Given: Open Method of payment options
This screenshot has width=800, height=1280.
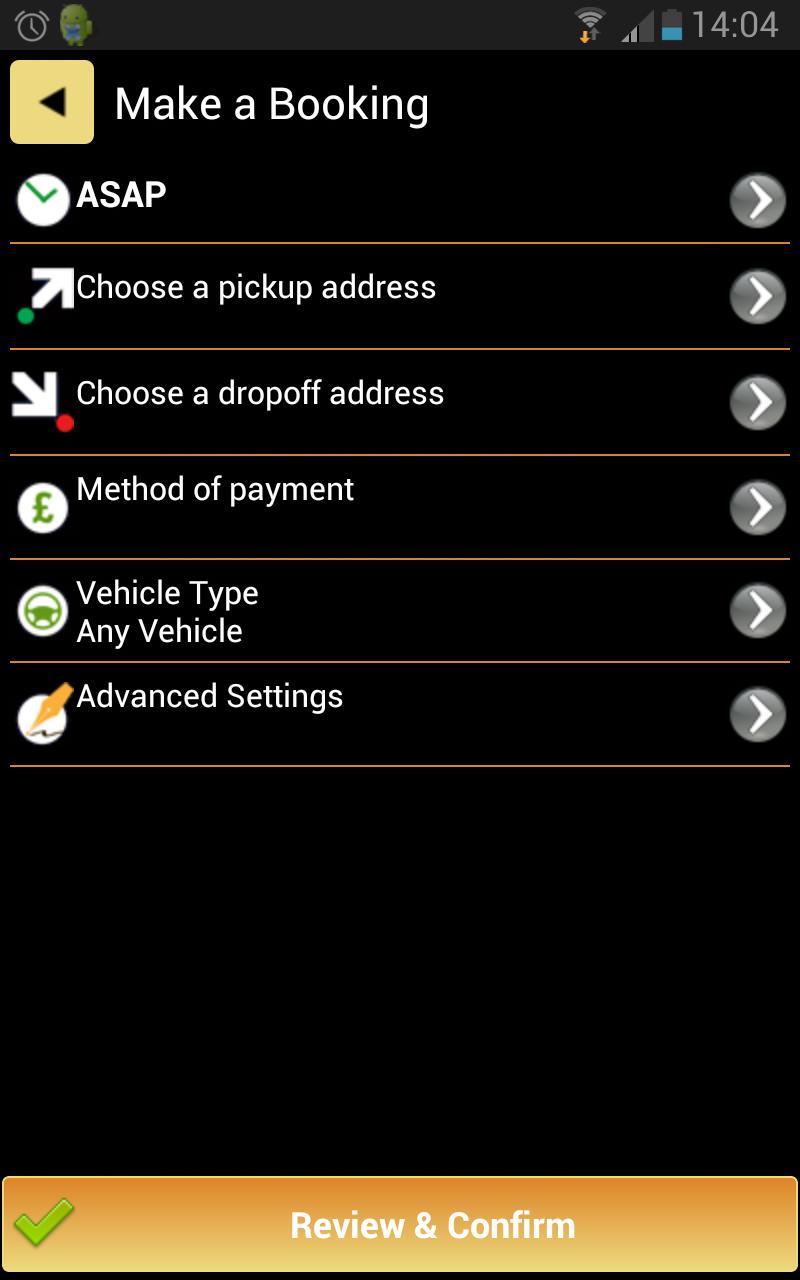Looking at the screenshot, I should (400, 506).
